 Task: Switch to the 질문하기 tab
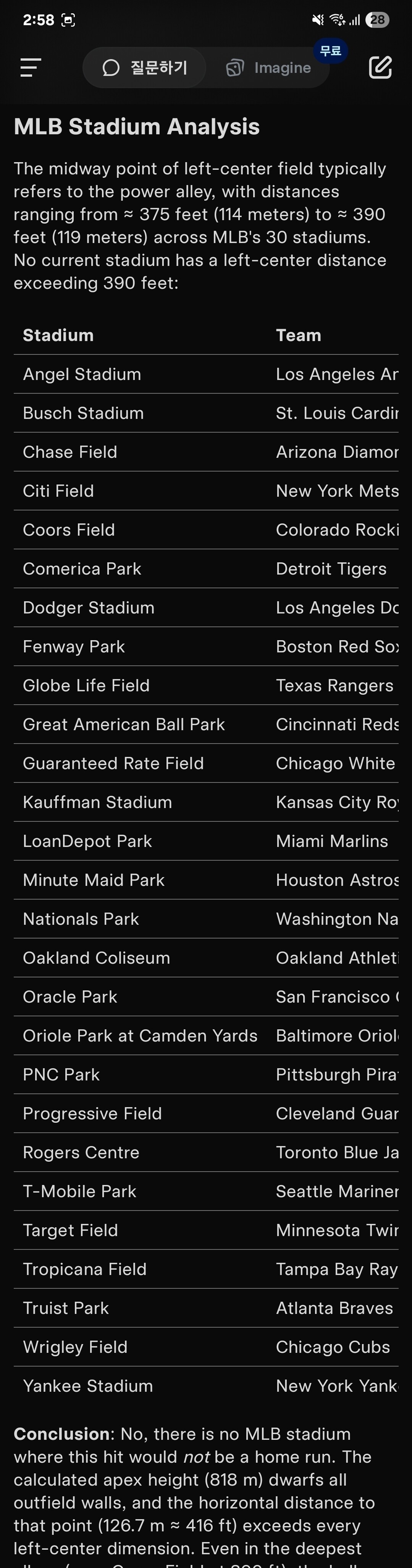tap(144, 68)
